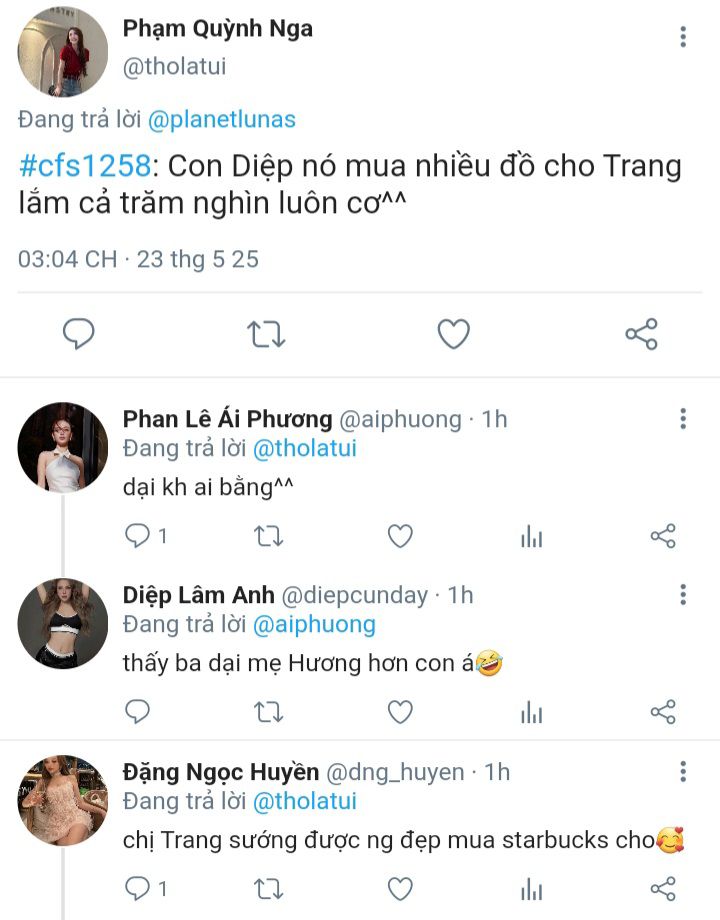The height and width of the screenshot is (920, 720).
Task: Open Phan Lê Ái Phương's profile picture
Action: click(63, 447)
